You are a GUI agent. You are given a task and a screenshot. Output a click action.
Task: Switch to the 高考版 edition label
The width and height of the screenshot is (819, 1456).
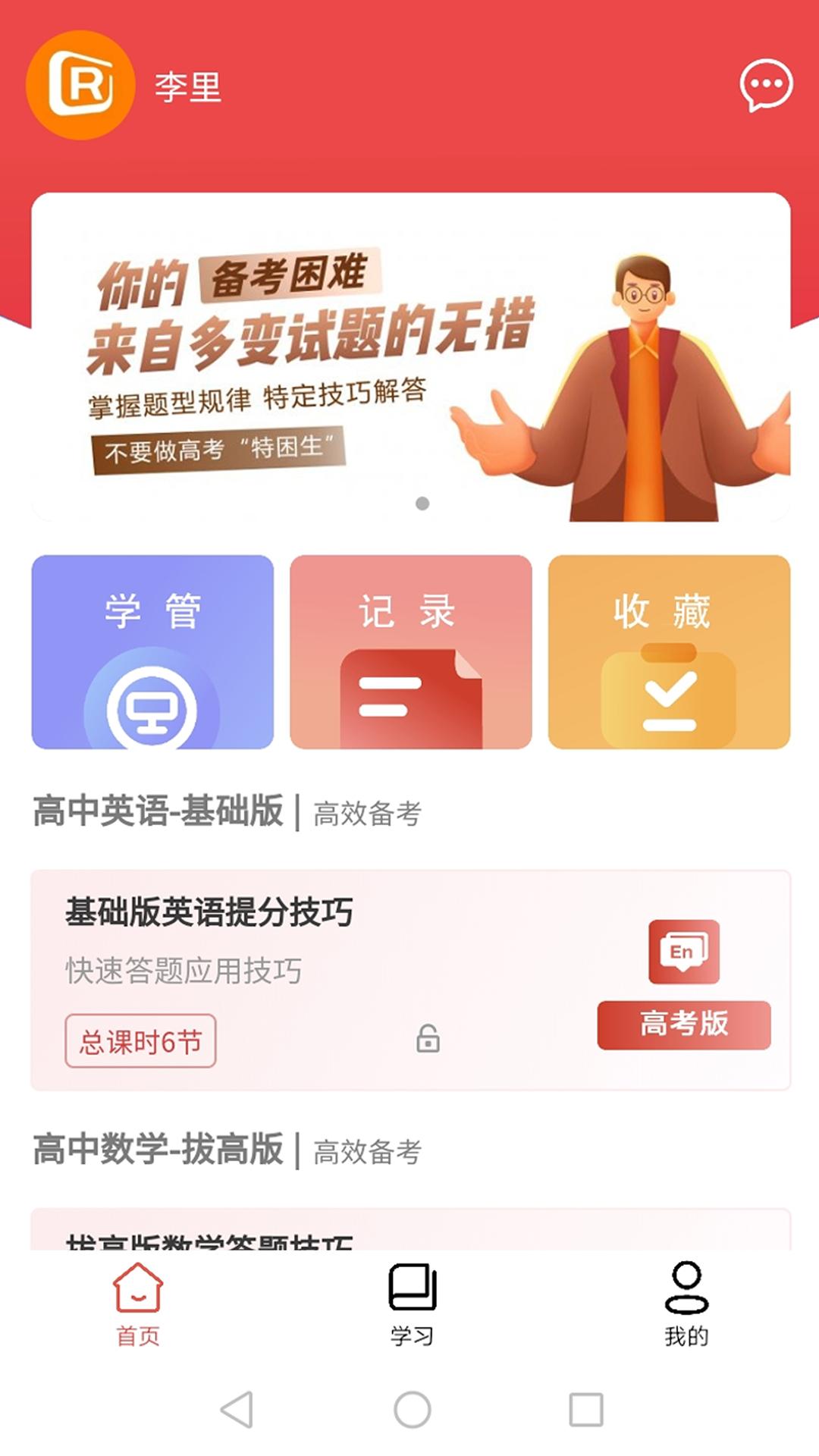point(683,1027)
